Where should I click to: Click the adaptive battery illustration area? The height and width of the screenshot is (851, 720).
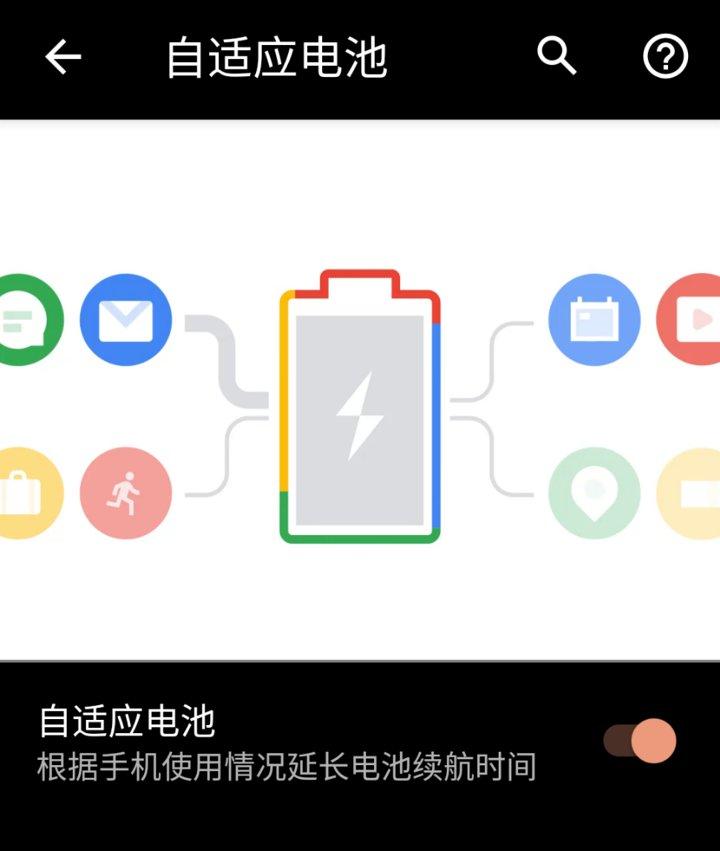click(x=360, y=400)
